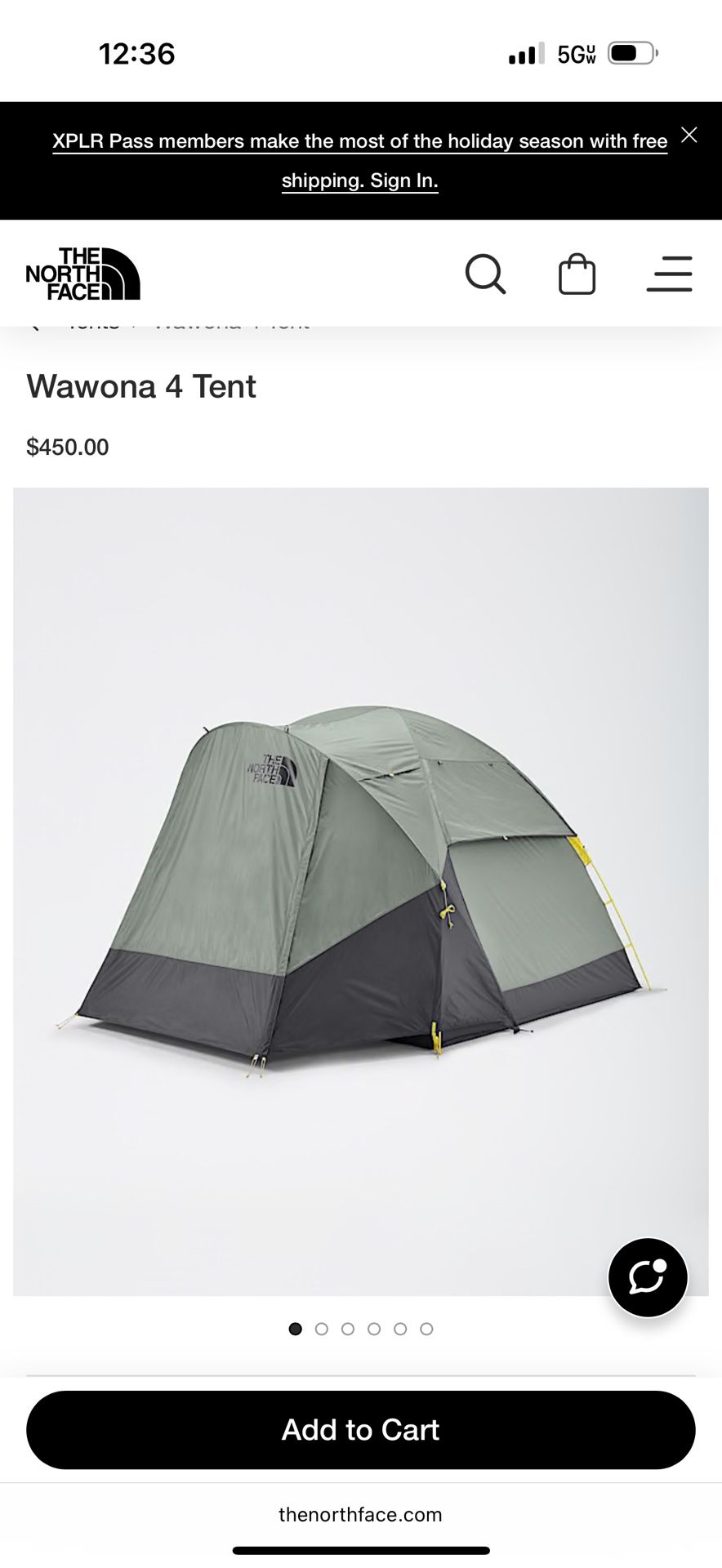
Task: Tap the battery indicator
Action: click(x=633, y=52)
